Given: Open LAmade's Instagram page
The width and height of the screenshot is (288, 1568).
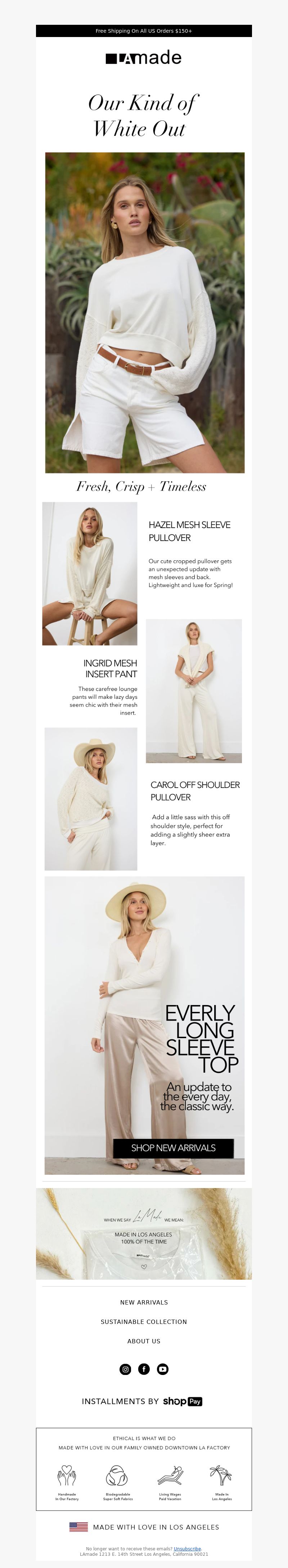Looking at the screenshot, I should (x=125, y=1370).
